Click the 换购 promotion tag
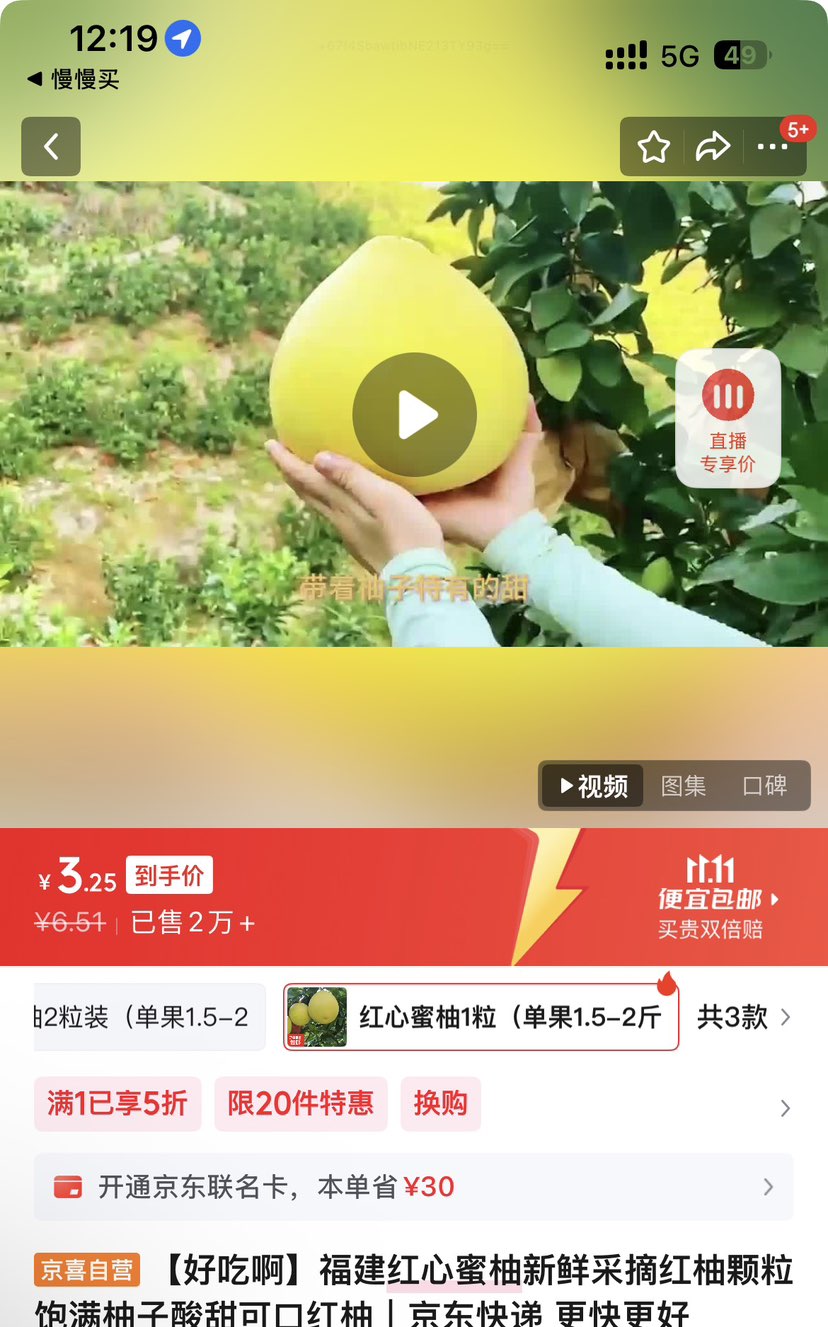Viewport: 828px width, 1327px height. coord(440,1105)
